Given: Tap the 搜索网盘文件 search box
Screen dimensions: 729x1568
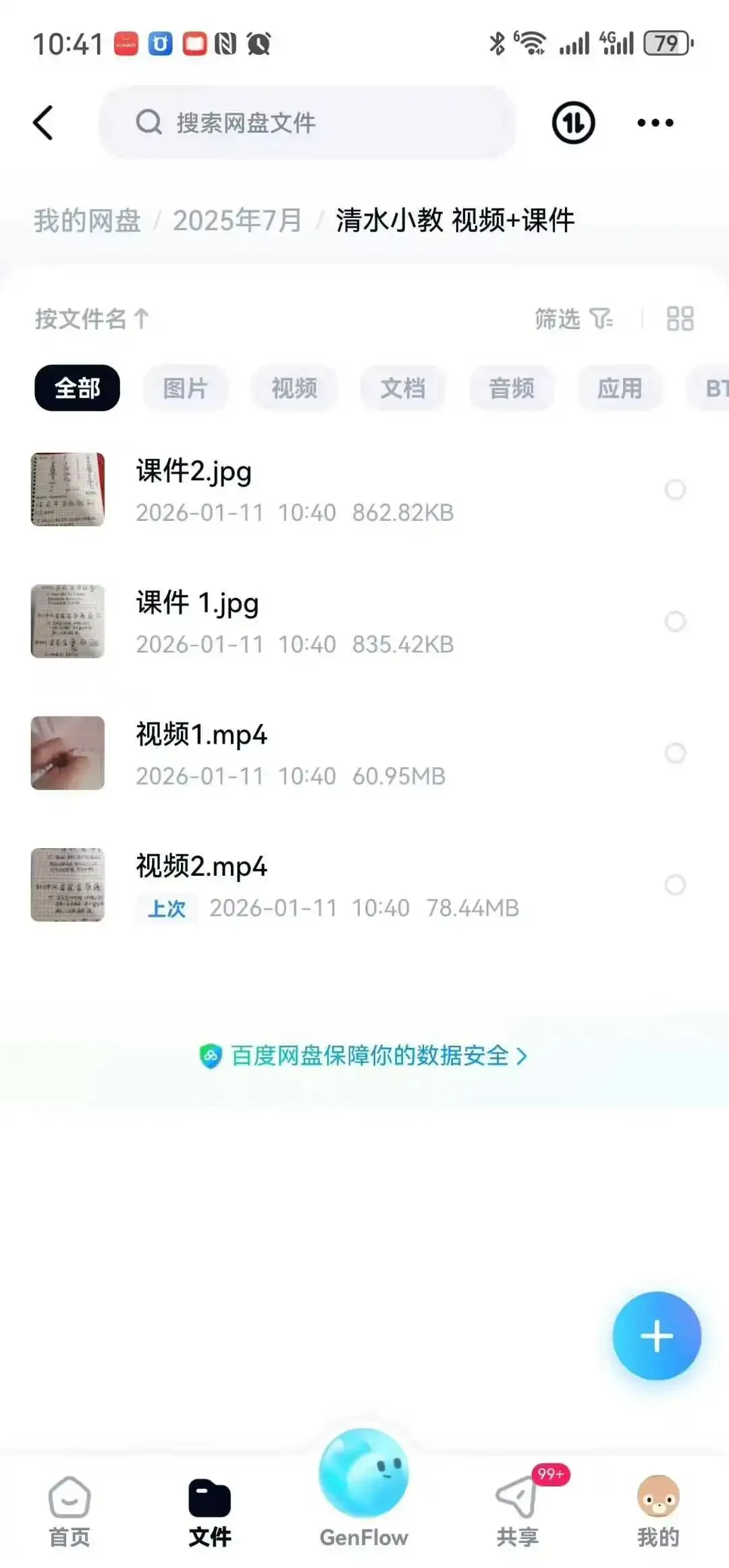Looking at the screenshot, I should [x=307, y=123].
